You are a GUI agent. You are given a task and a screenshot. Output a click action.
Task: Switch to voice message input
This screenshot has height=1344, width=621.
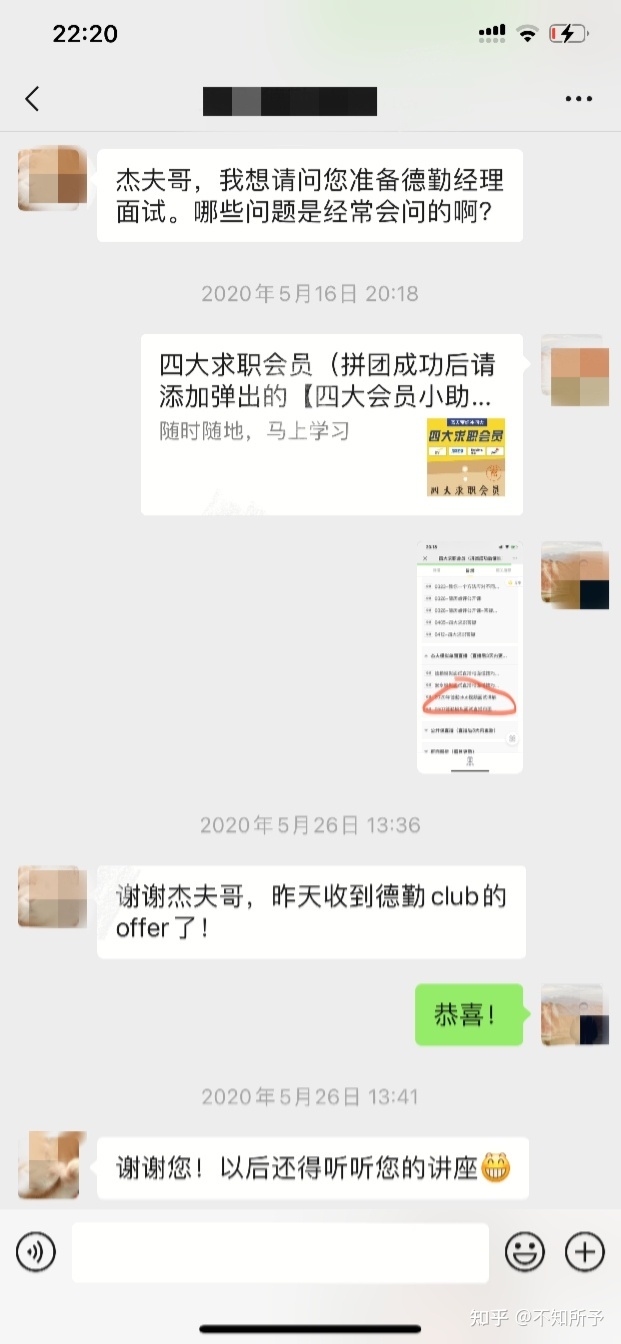[36, 1251]
